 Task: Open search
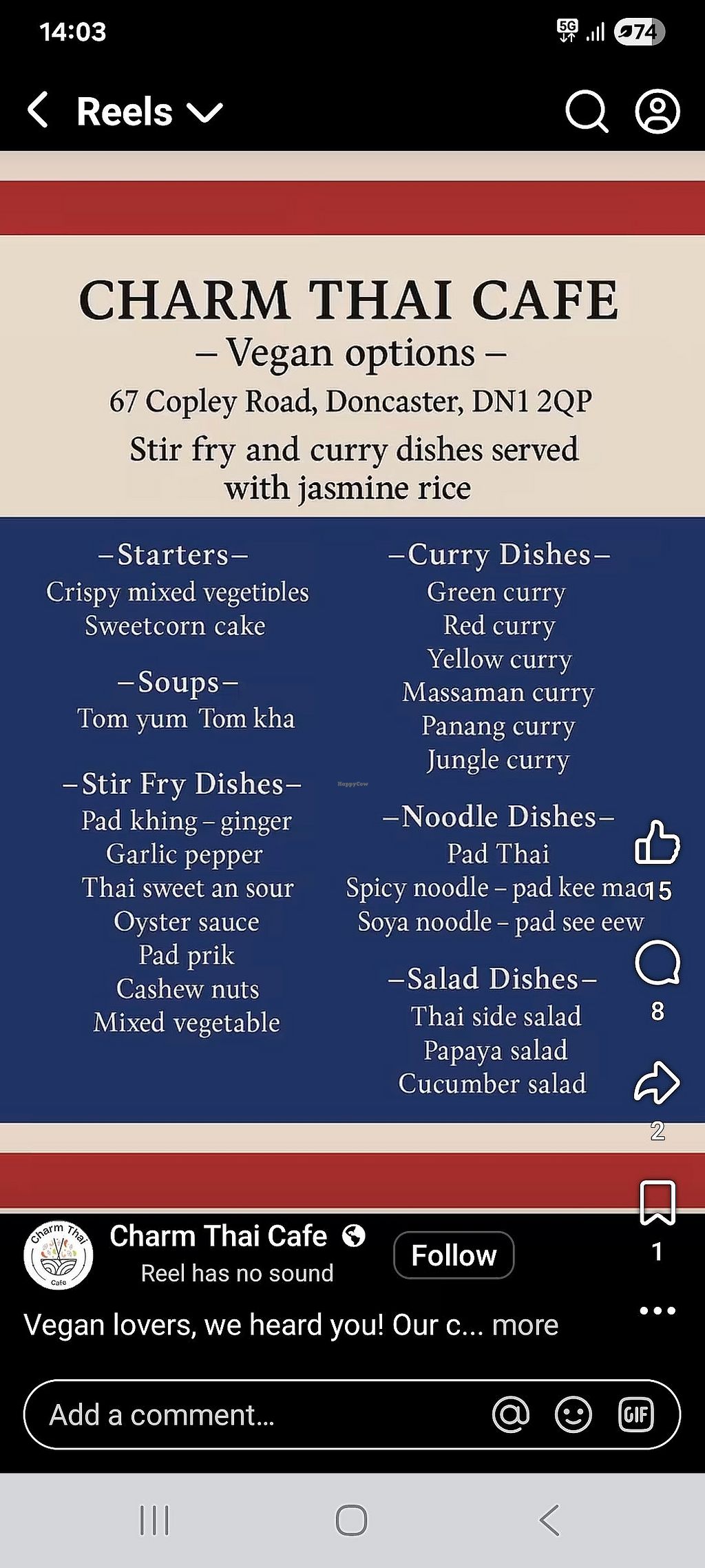586,111
